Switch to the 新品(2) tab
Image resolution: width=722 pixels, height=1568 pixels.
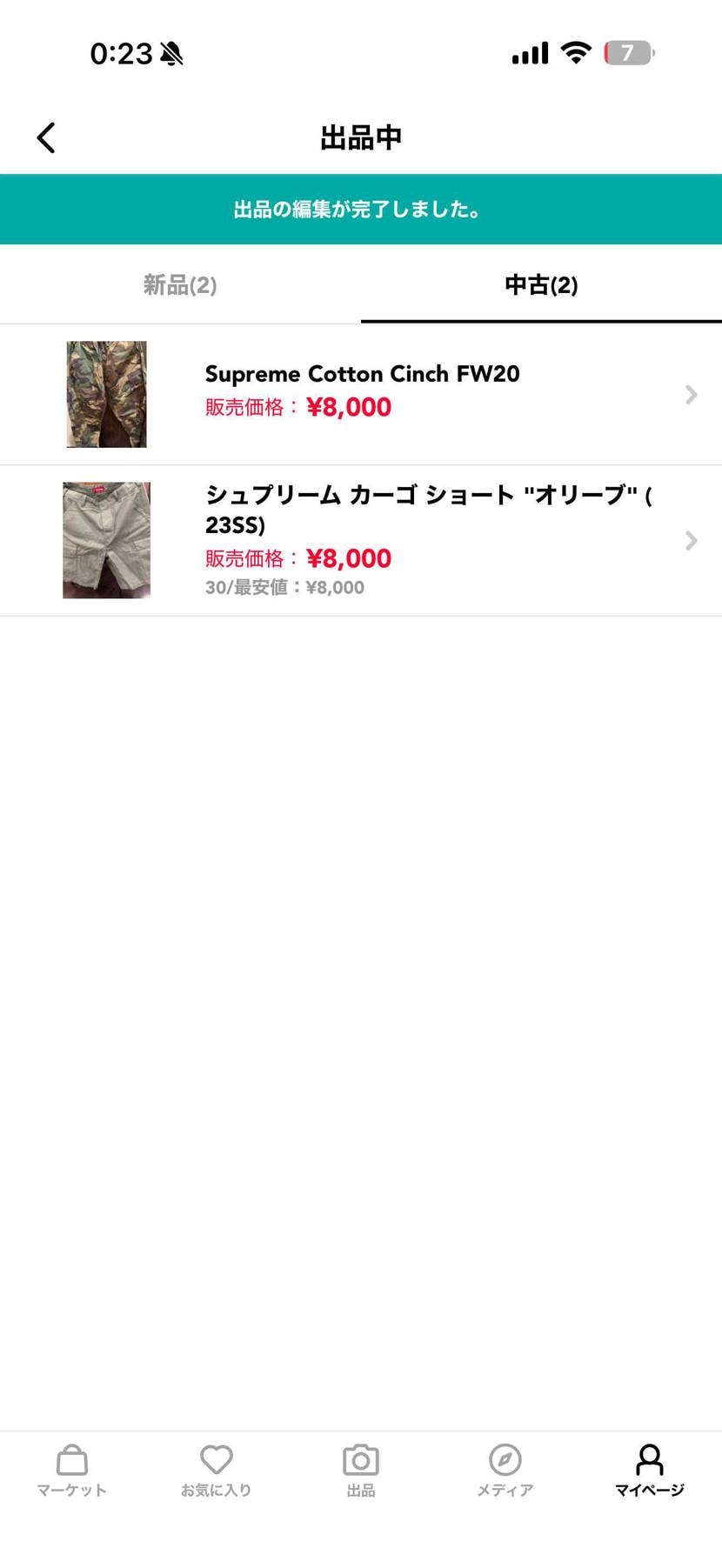(180, 284)
